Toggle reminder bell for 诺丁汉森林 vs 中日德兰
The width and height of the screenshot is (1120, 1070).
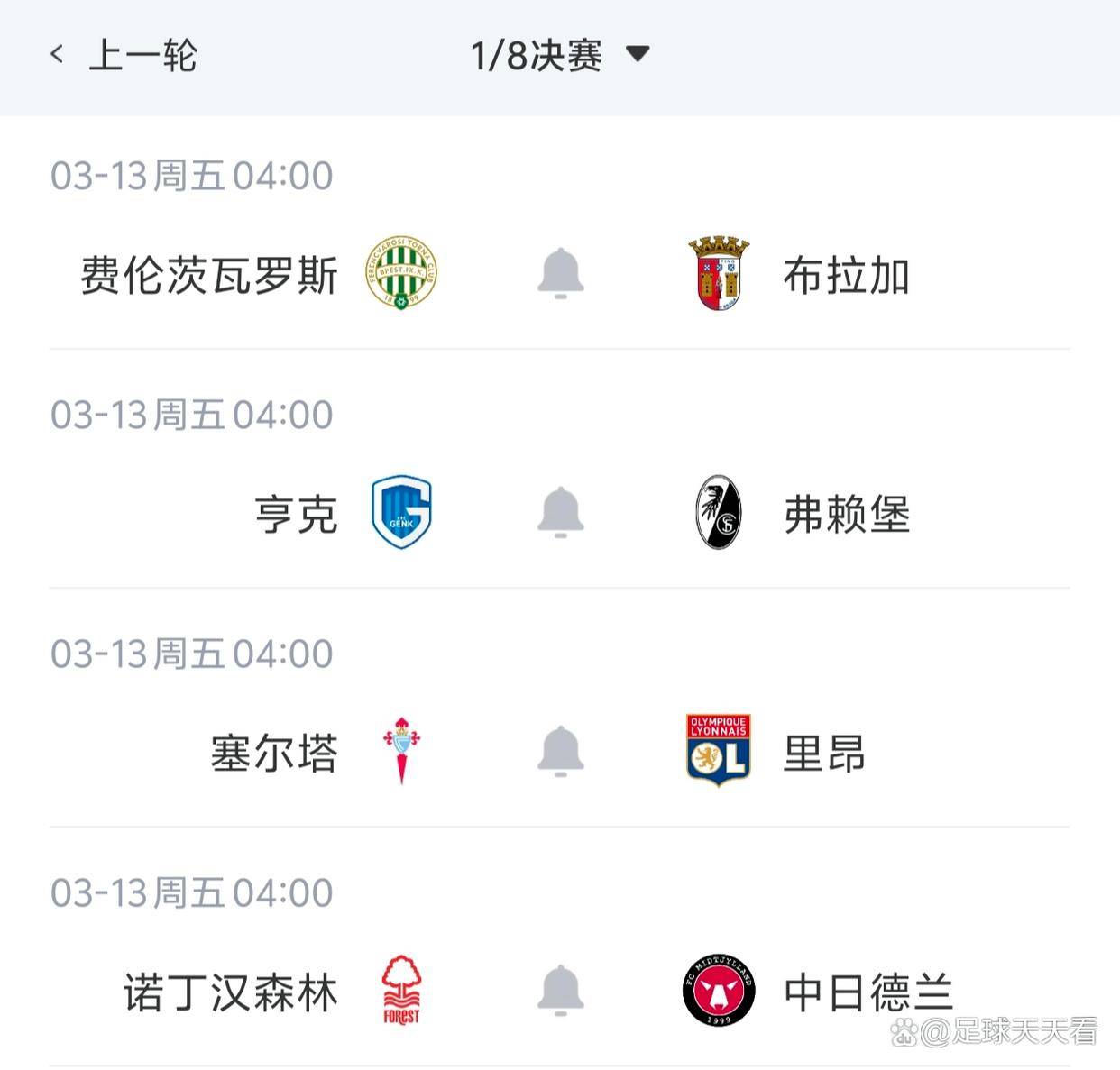(560, 990)
